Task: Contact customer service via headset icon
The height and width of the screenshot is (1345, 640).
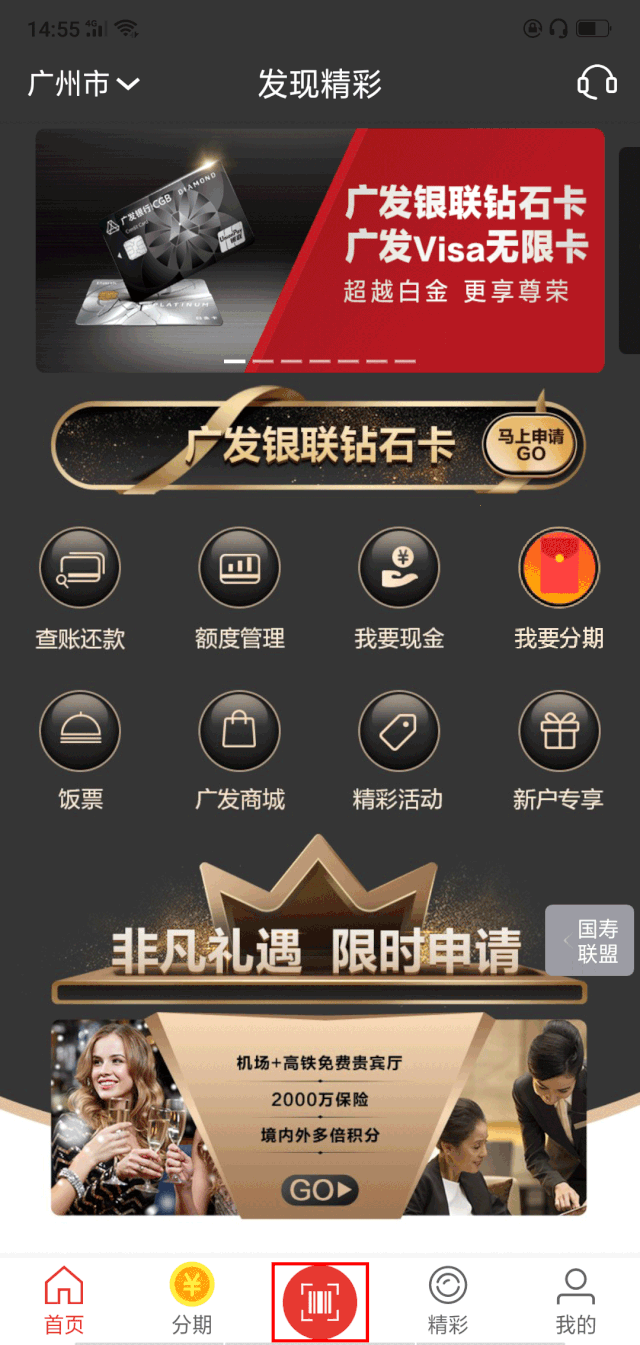Action: click(597, 82)
